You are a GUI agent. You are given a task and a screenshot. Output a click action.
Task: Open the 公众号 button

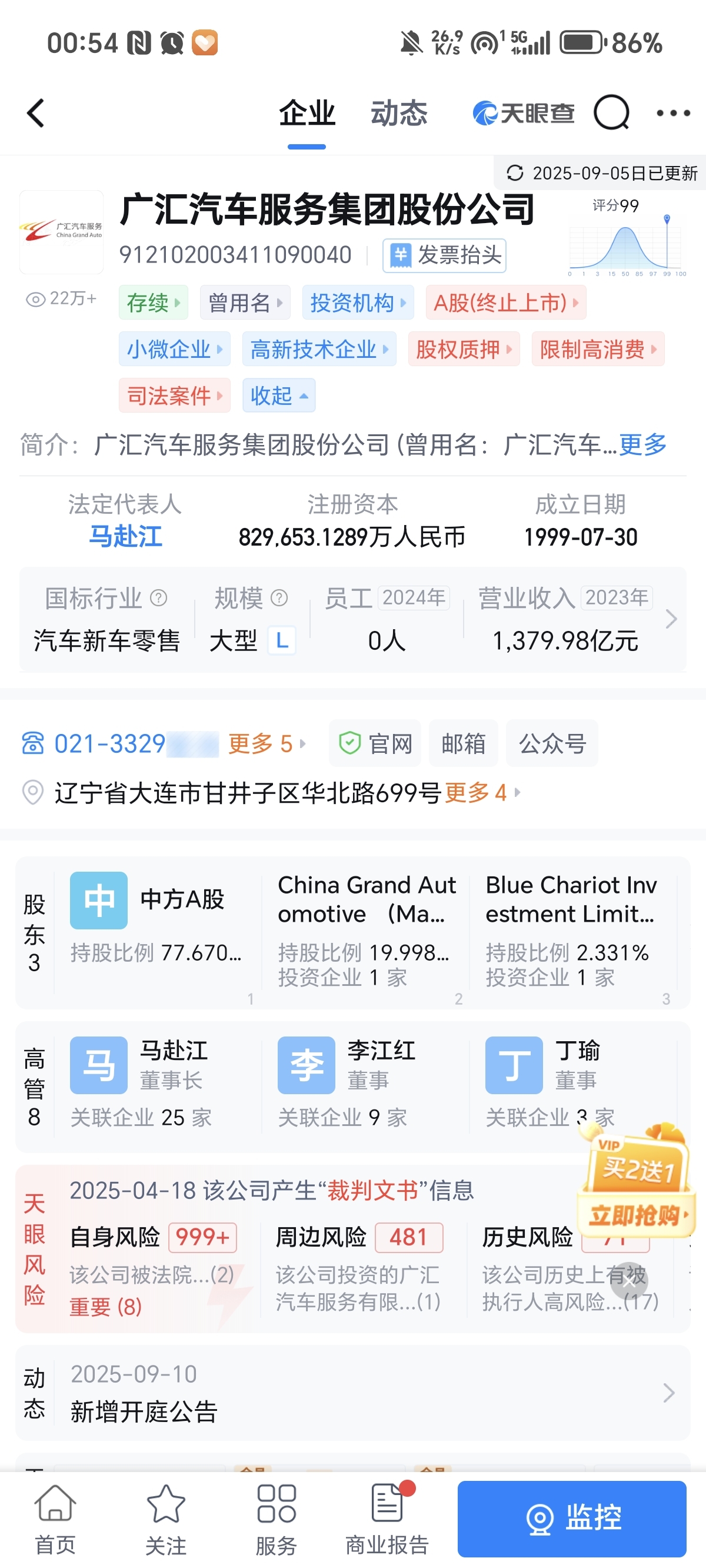552,744
